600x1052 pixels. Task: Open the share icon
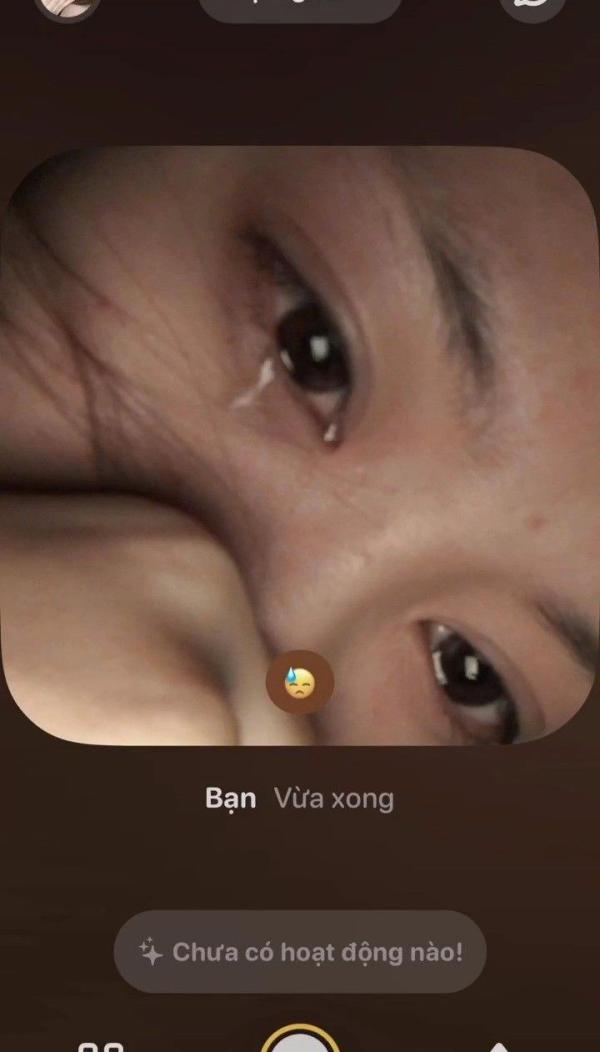pyautogui.click(x=499, y=1047)
